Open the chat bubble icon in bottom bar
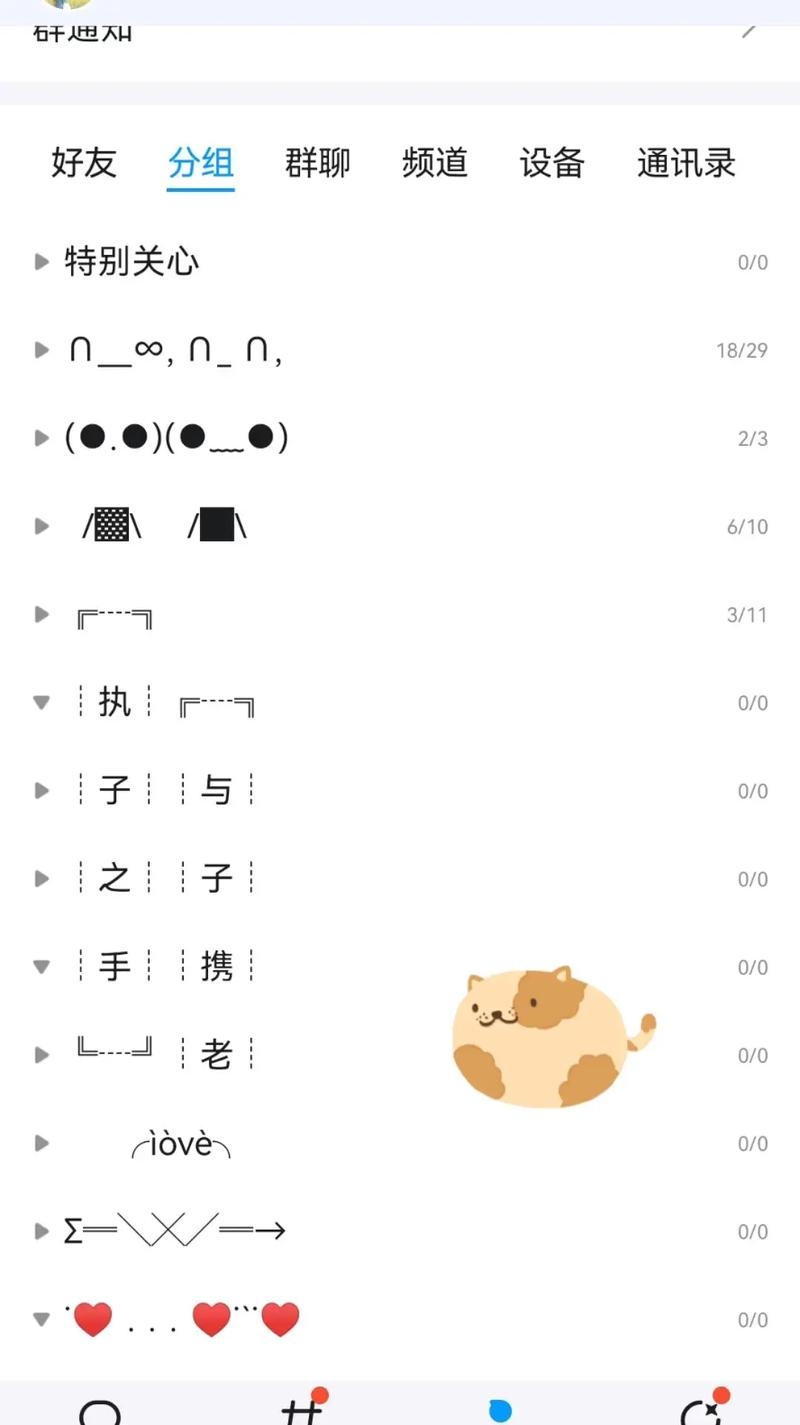 click(x=100, y=1410)
